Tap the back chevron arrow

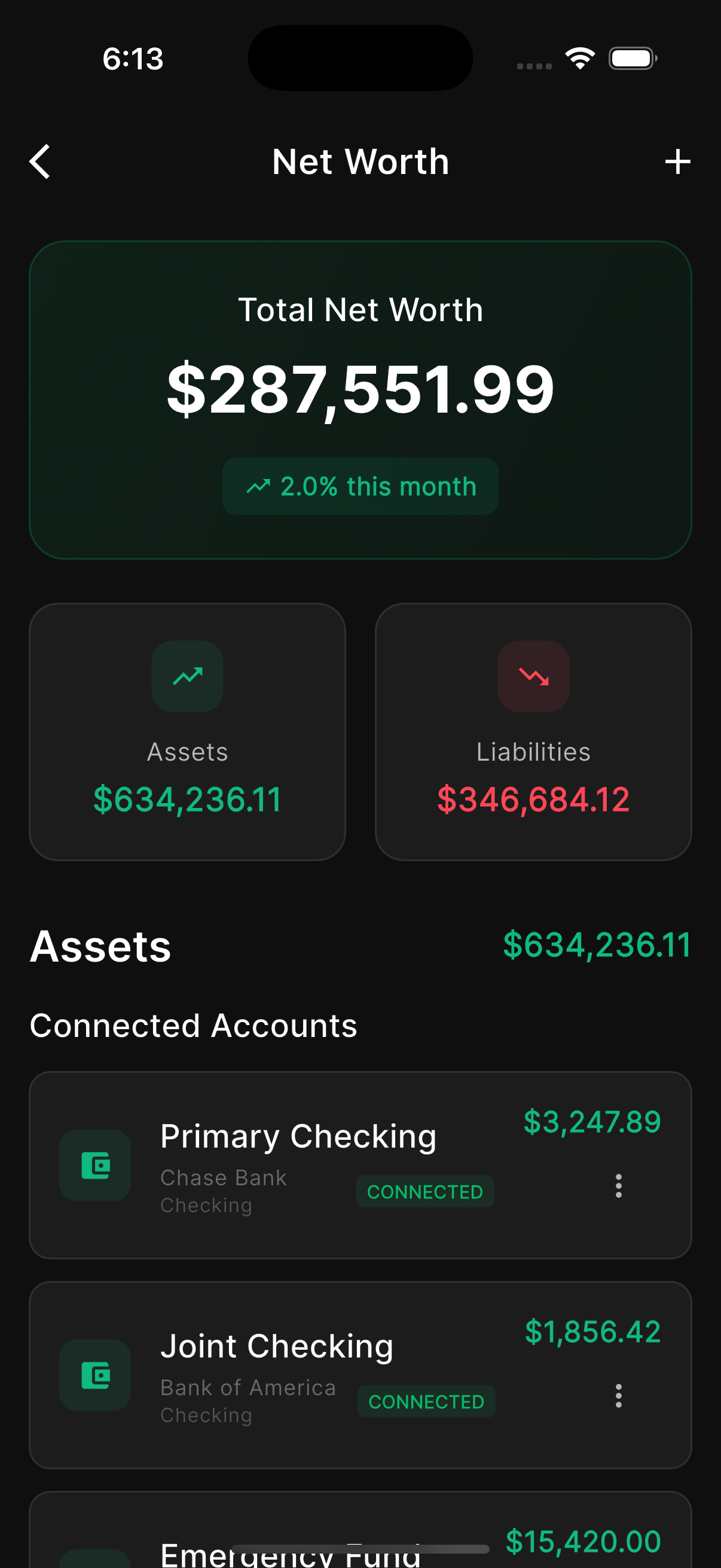(x=39, y=161)
